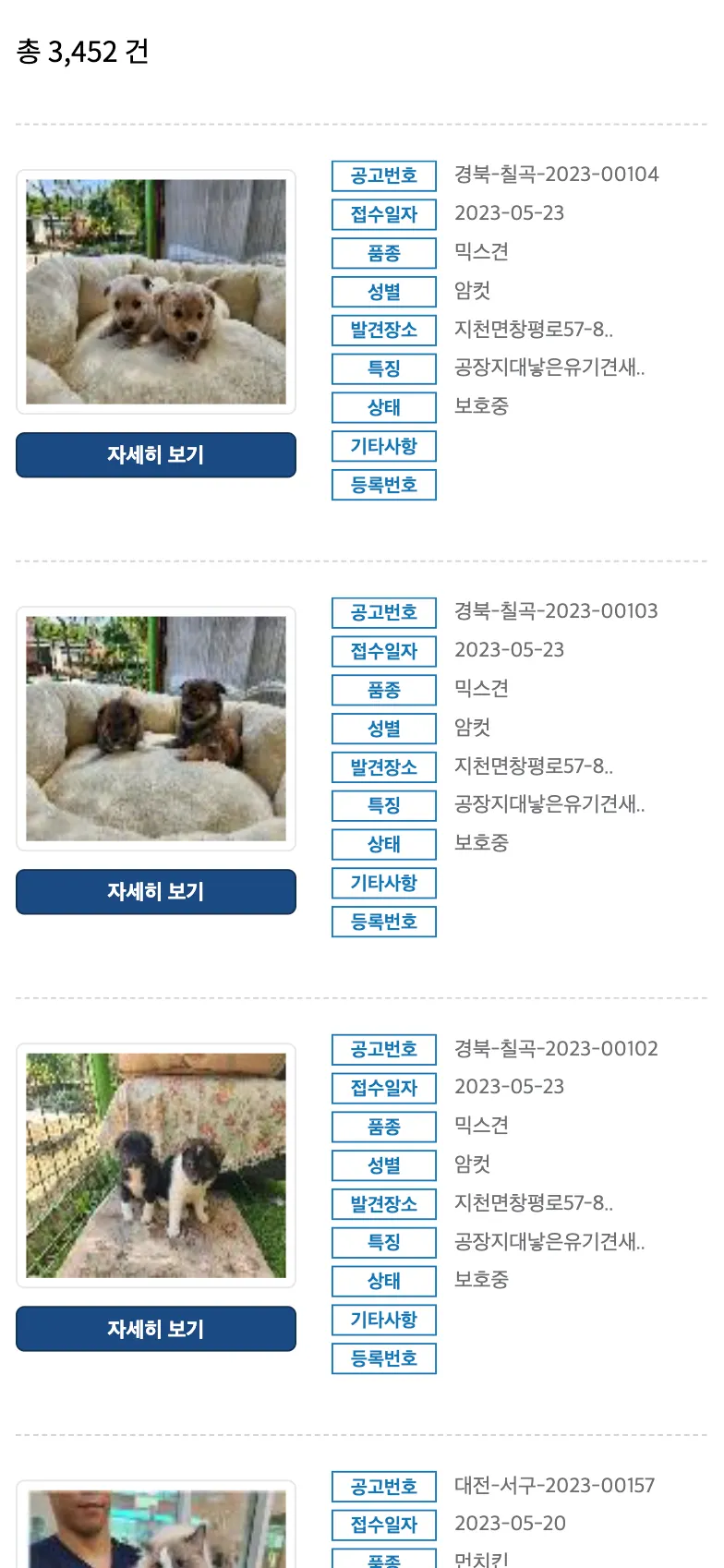Tap 자세히 보기 for notice 경북-칠곡-2023-00104

coord(156,454)
